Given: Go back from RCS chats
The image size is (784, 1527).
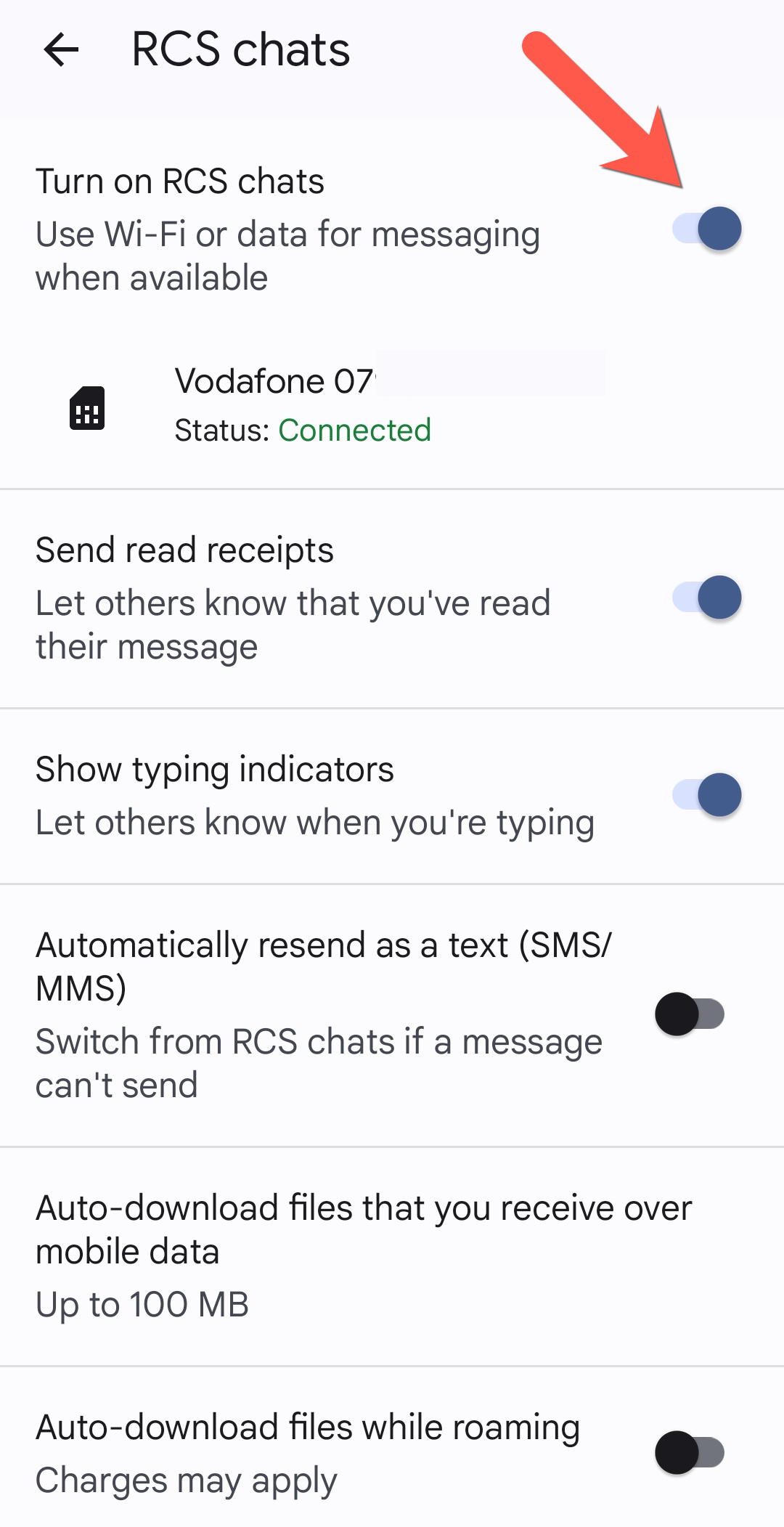Looking at the screenshot, I should [x=61, y=50].
